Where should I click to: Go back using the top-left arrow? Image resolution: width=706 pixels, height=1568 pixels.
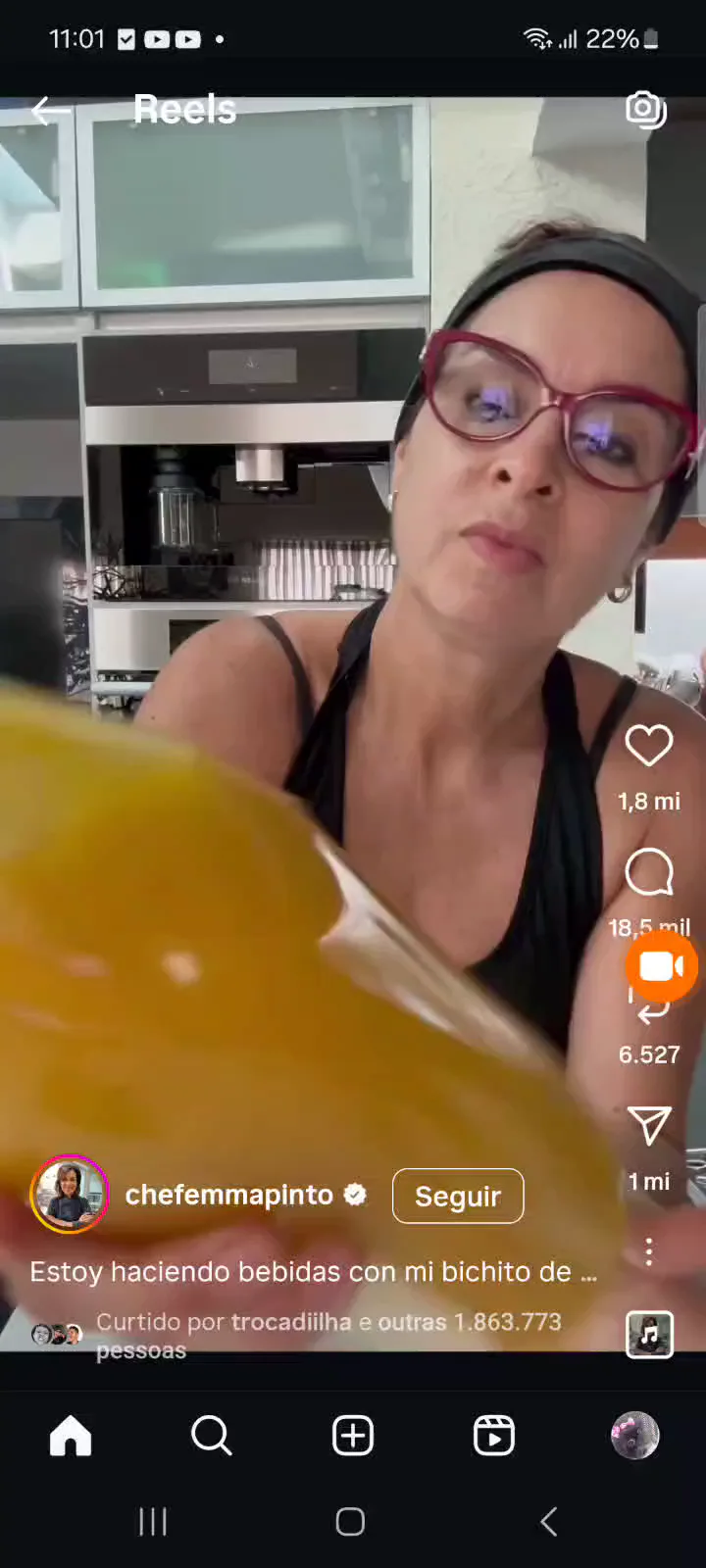(50, 111)
